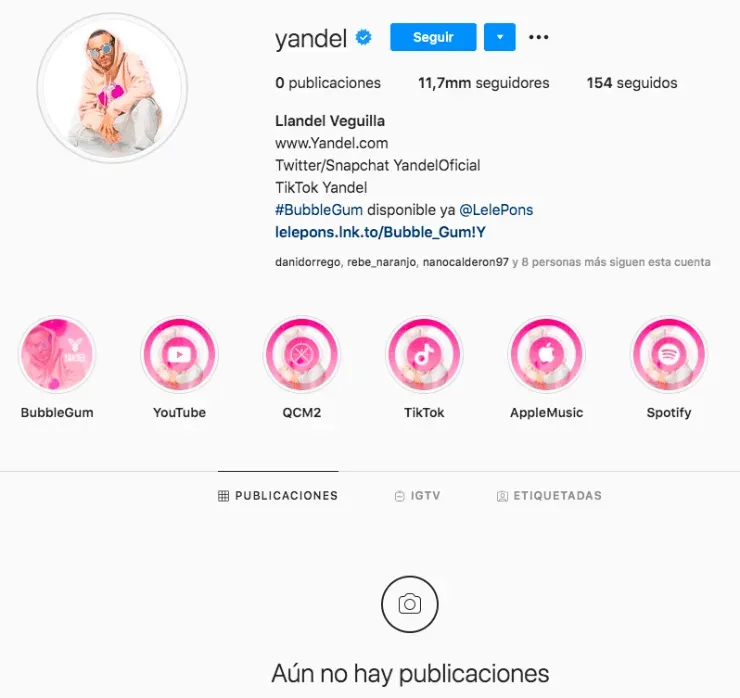Open the 154 seguidos list
Image resolution: width=740 pixels, height=698 pixels.
[631, 83]
